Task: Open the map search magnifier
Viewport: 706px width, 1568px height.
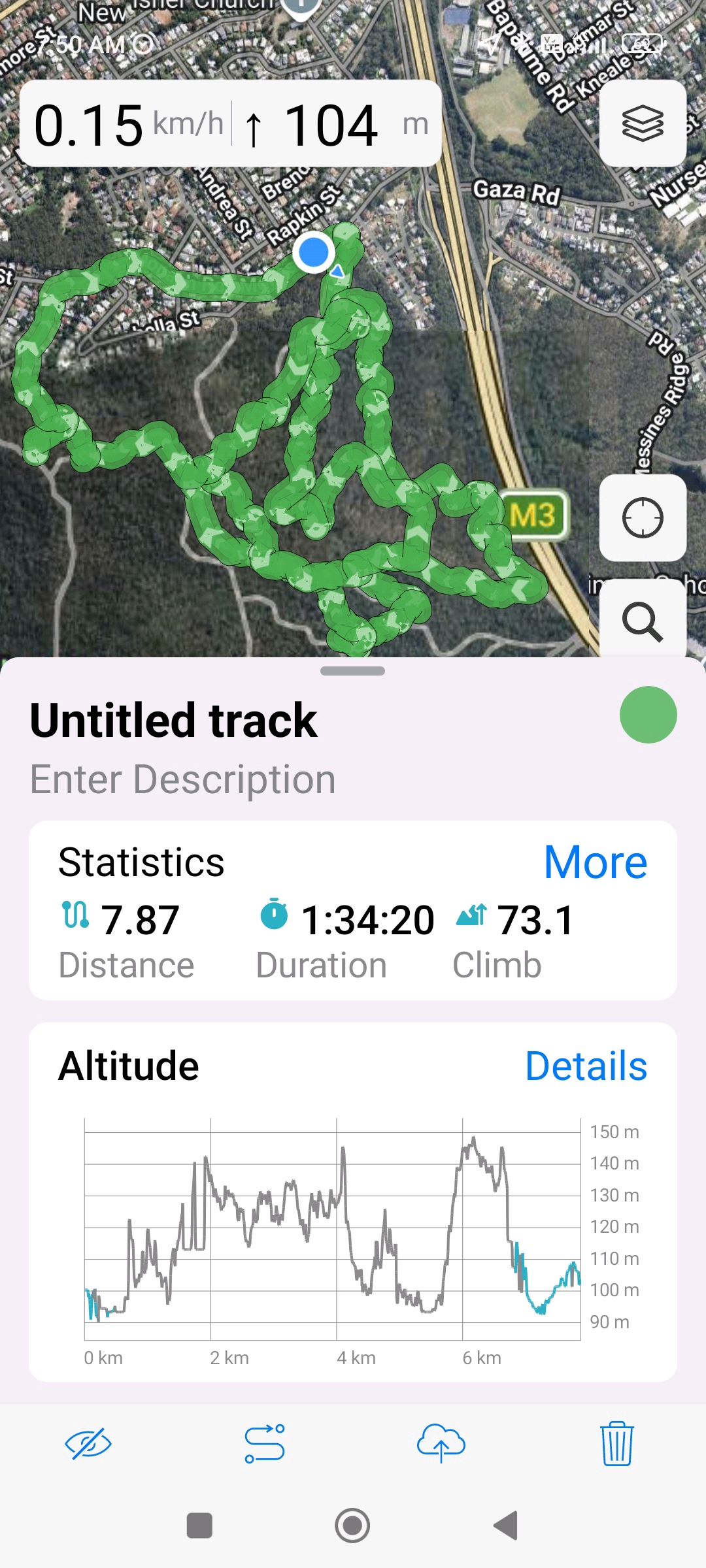Action: click(x=643, y=621)
